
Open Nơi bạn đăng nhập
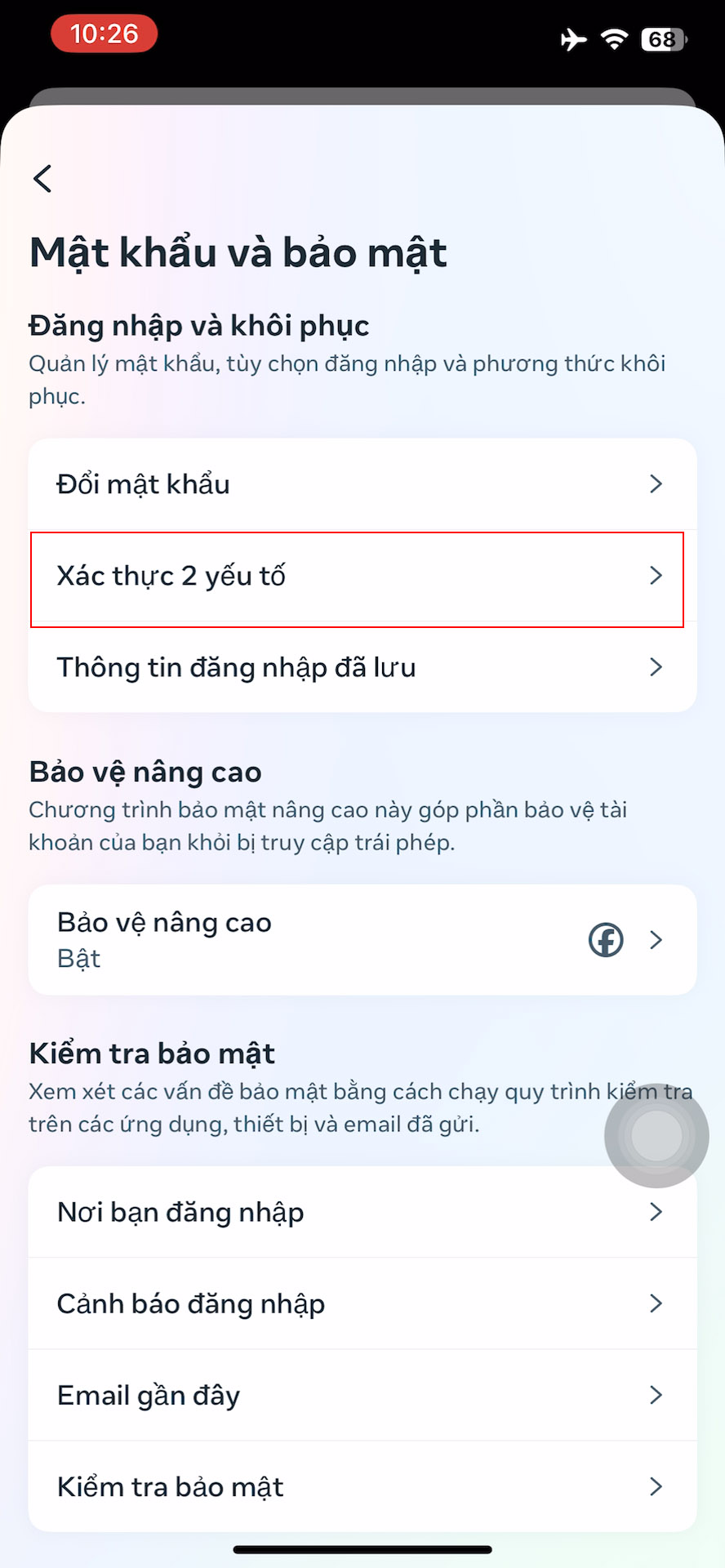(x=362, y=1213)
